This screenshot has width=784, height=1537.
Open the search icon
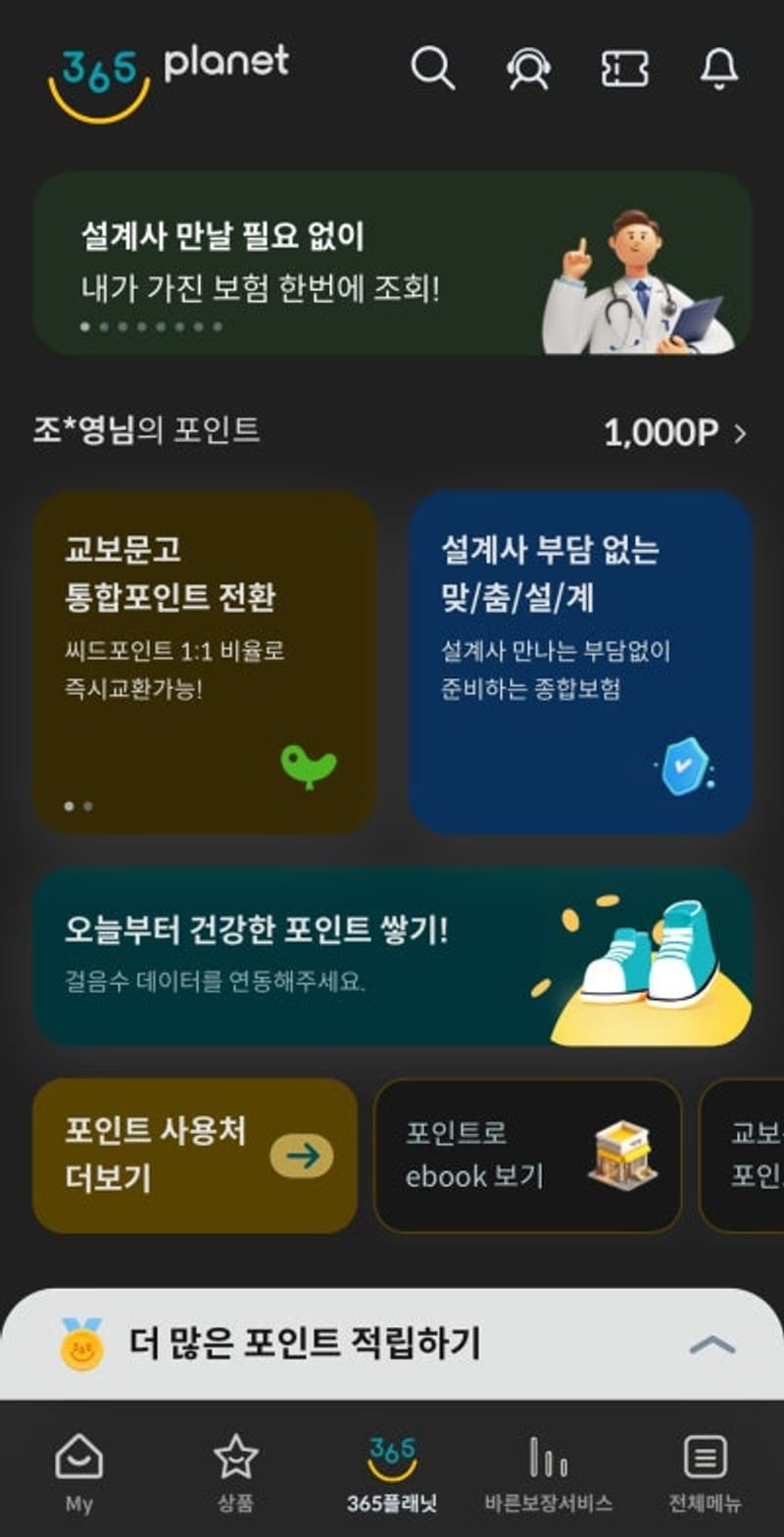pyautogui.click(x=432, y=68)
